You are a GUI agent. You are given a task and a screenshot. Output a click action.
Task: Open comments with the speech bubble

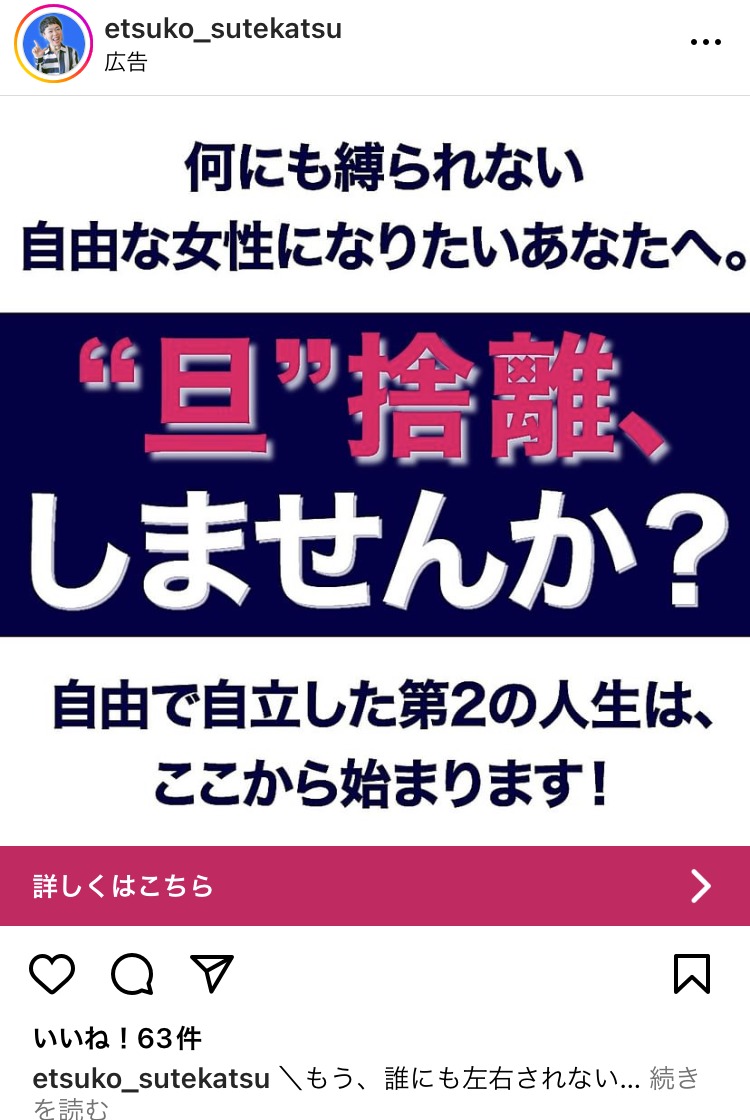[x=132, y=973]
